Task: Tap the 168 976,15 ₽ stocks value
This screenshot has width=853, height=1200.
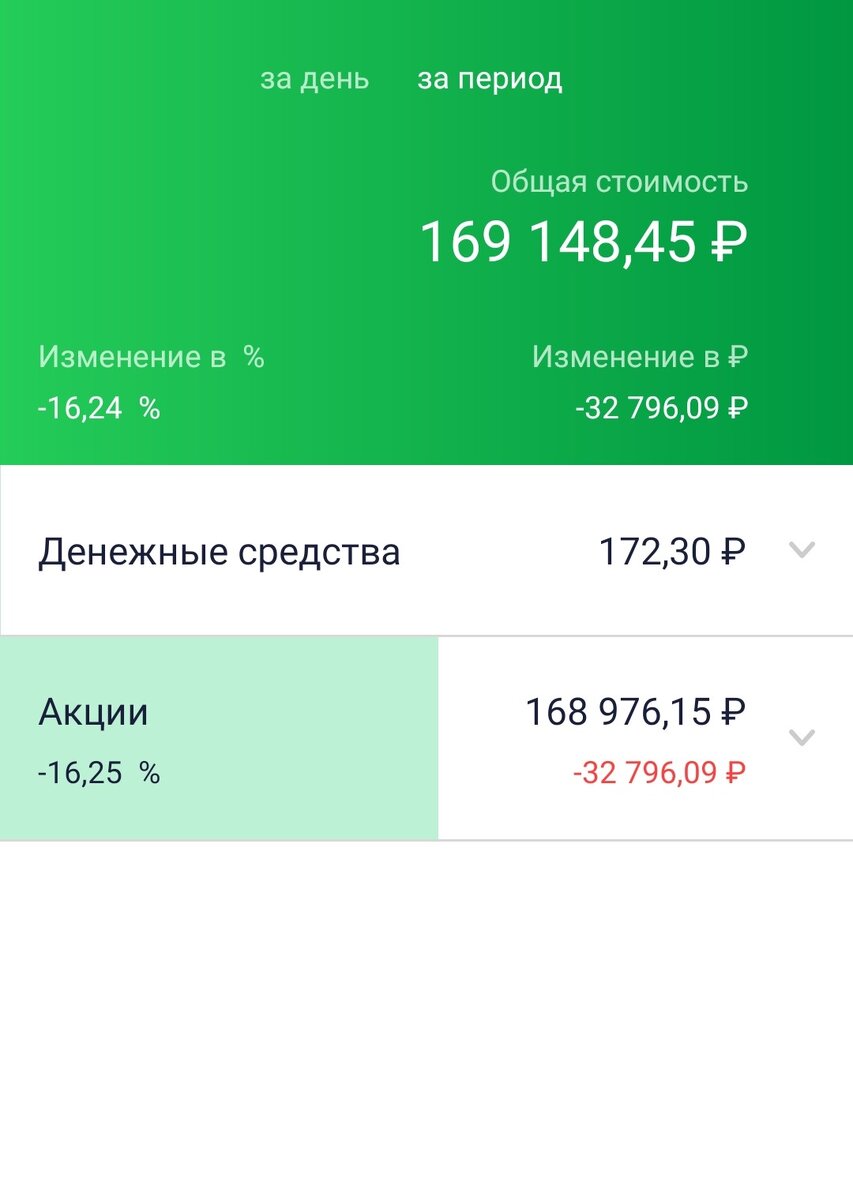Action: 633,712
